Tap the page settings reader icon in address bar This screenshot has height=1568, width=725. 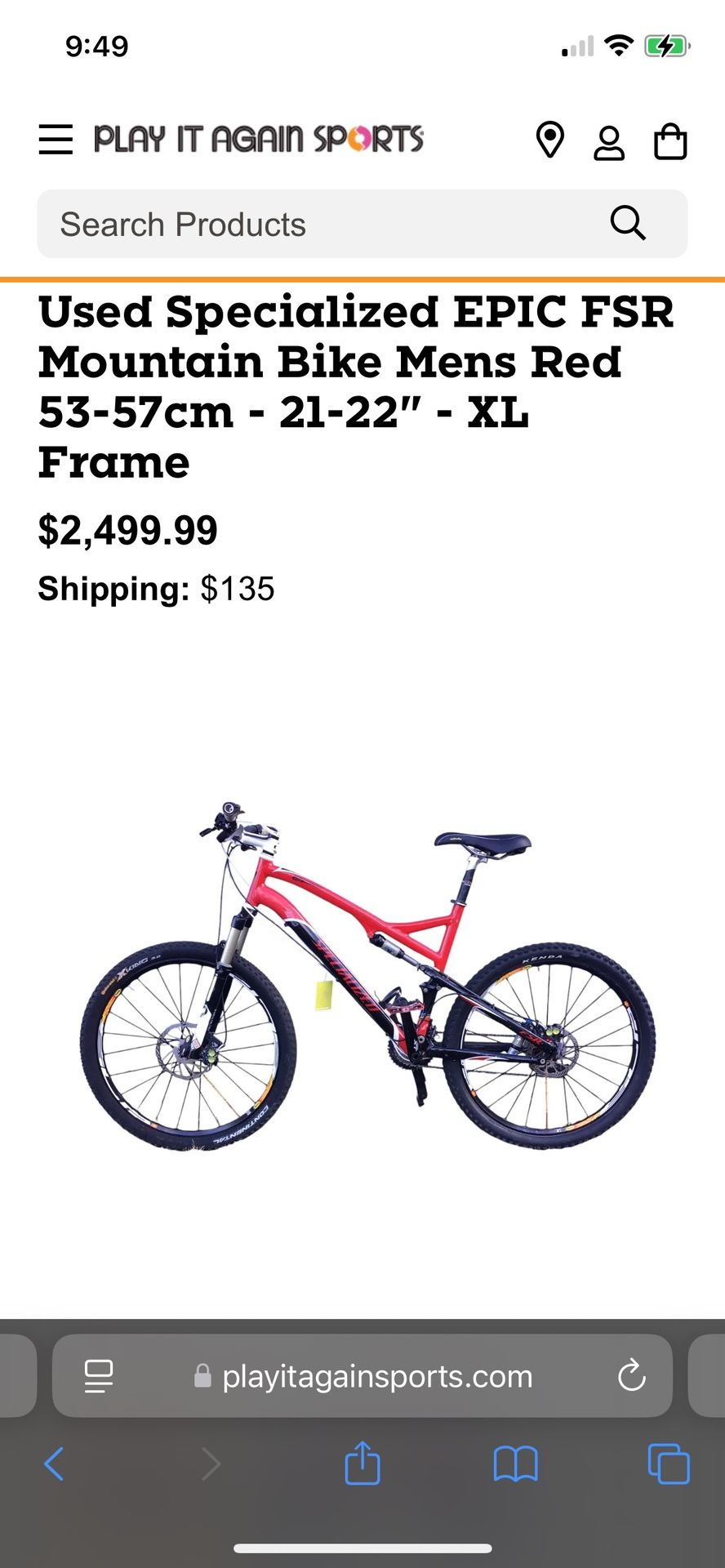(97, 1376)
